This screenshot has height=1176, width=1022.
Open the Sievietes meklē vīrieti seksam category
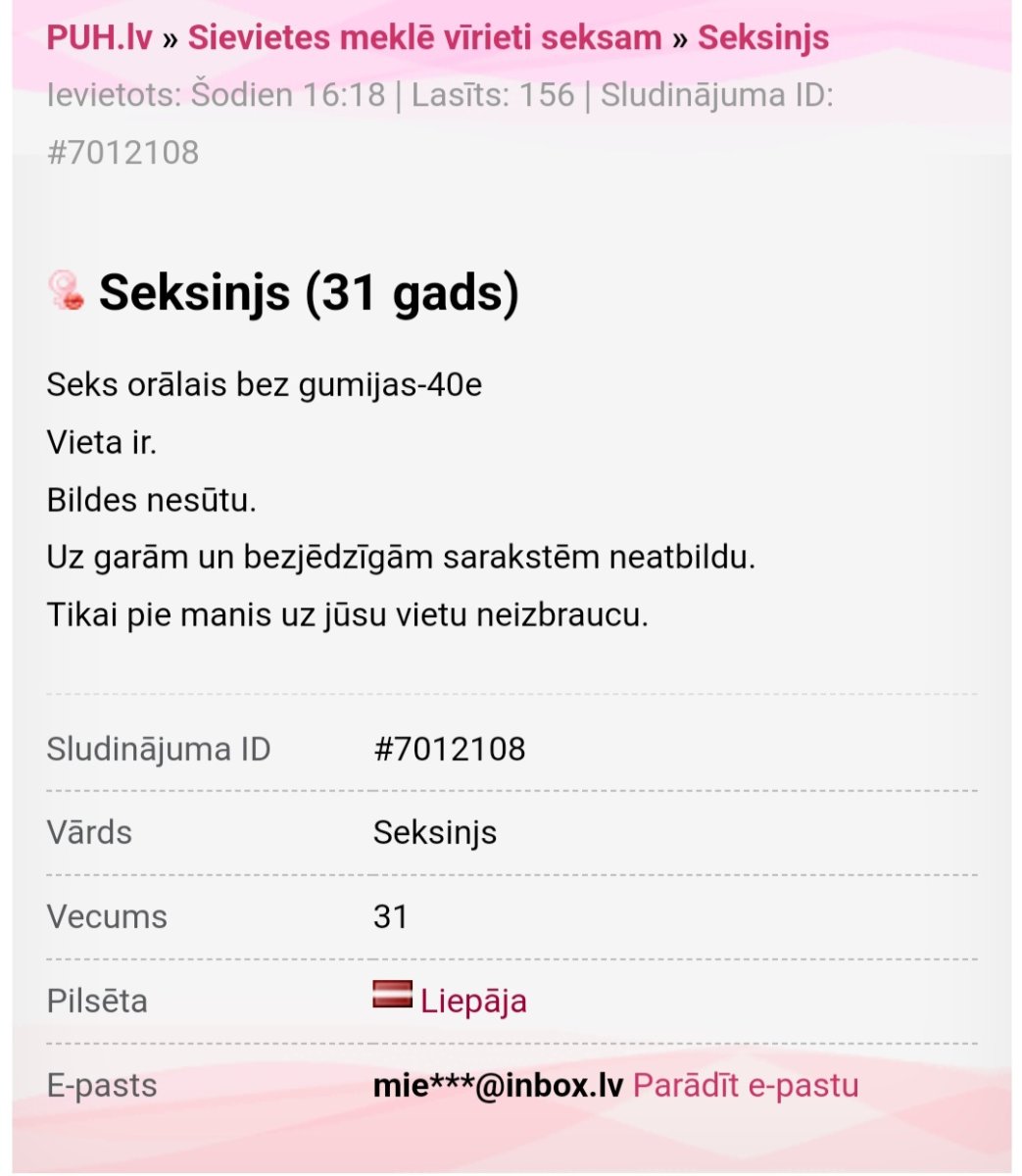click(424, 38)
